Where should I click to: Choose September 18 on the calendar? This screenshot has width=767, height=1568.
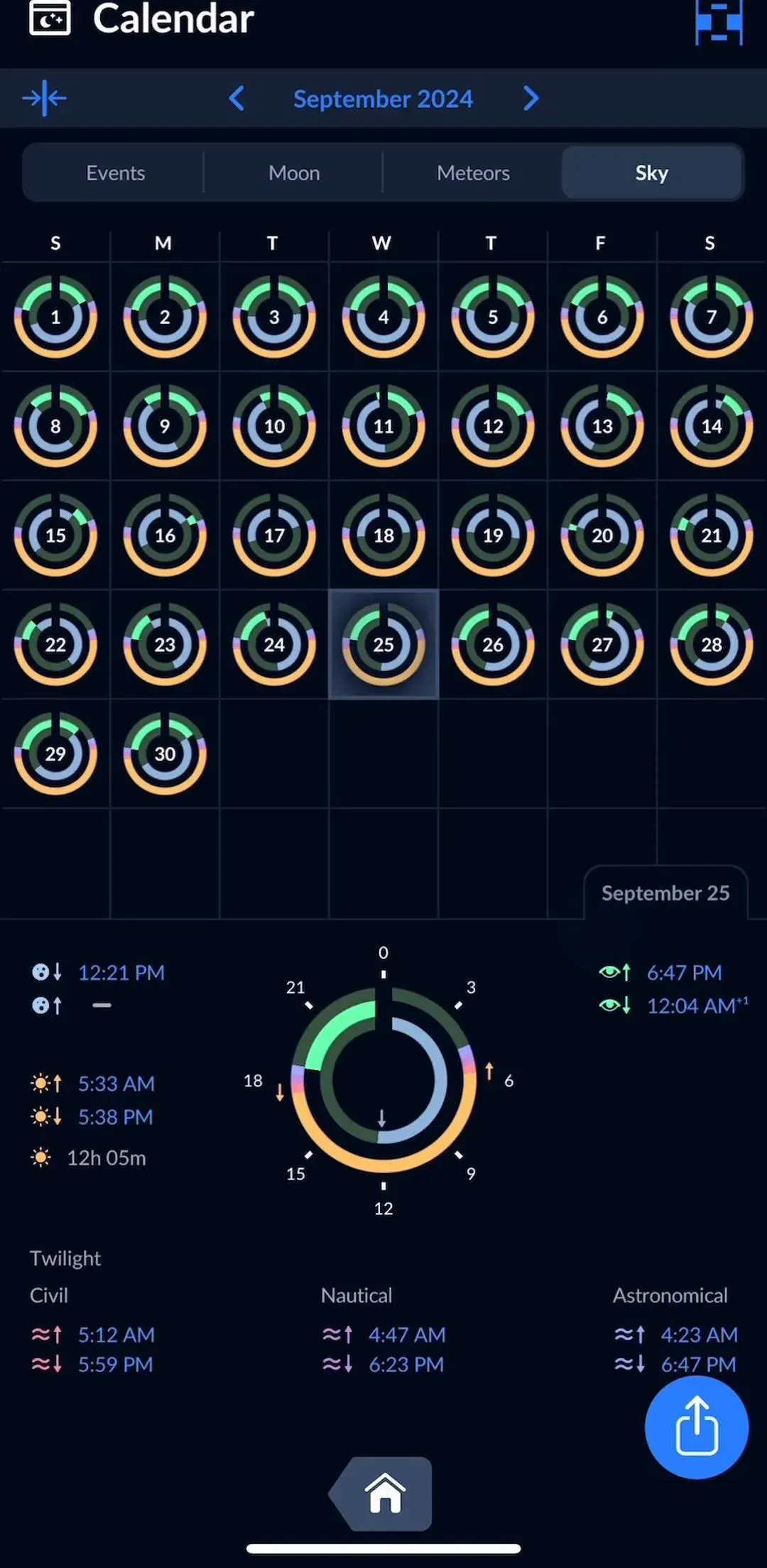383,535
